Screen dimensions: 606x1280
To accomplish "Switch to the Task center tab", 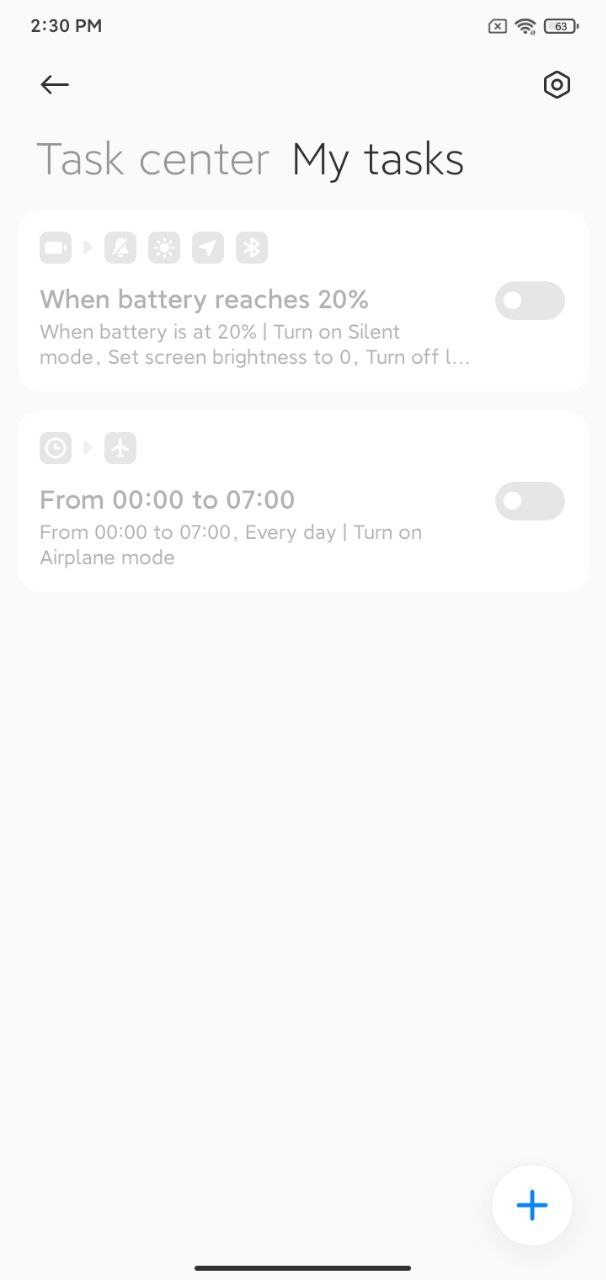I will pyautogui.click(x=153, y=160).
